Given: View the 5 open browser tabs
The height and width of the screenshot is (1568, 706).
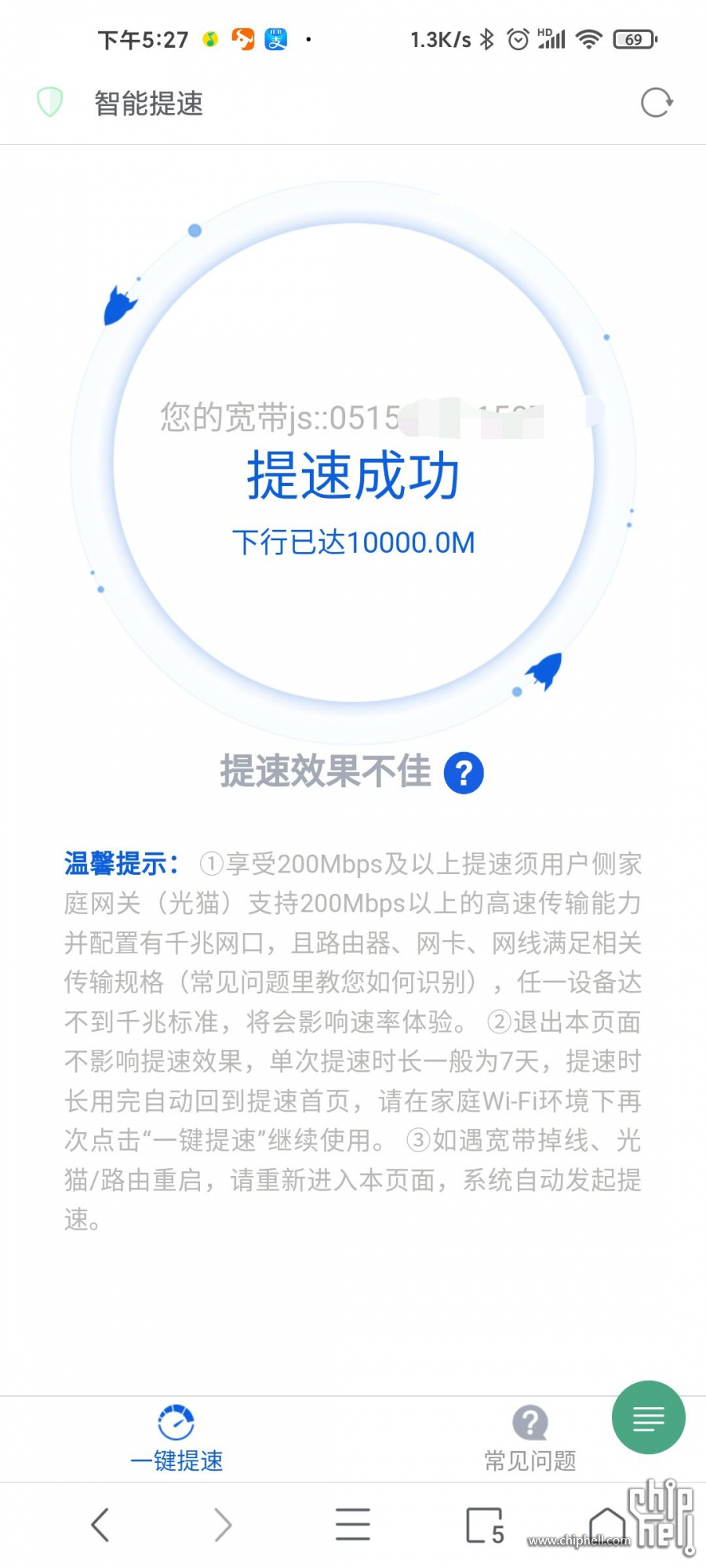Looking at the screenshot, I should (485, 1525).
